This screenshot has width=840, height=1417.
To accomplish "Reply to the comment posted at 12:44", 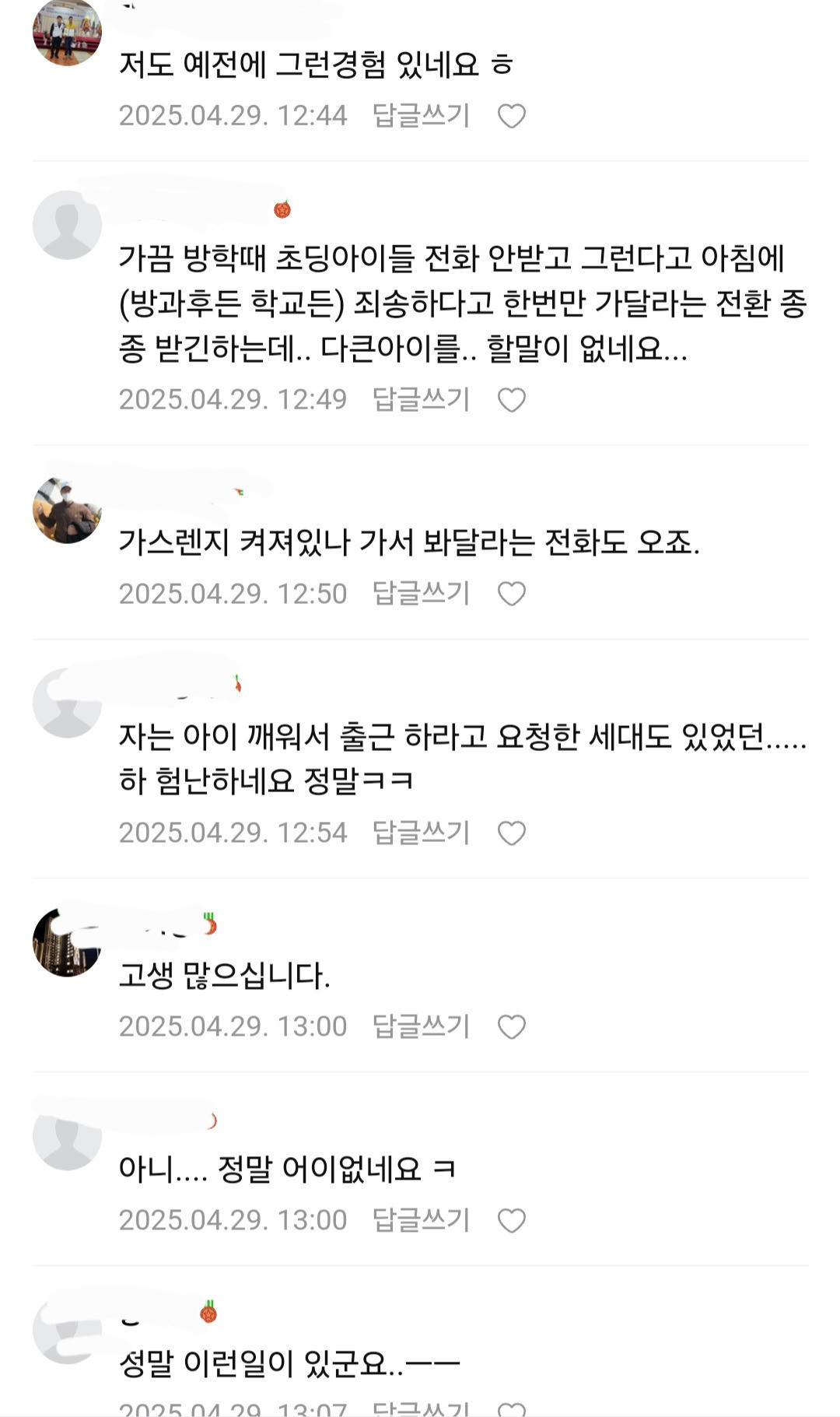I will (x=421, y=115).
